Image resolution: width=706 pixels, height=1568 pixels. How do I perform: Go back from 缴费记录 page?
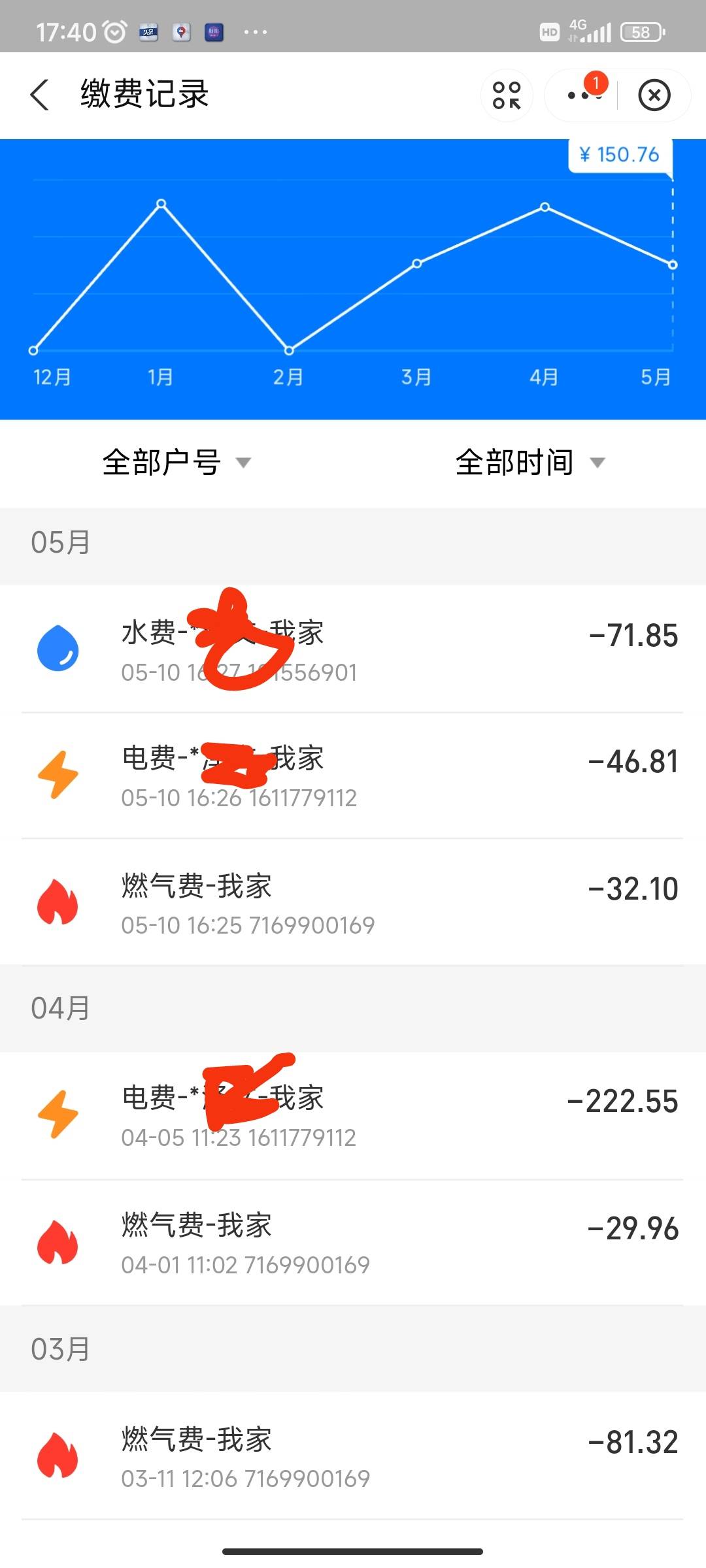tap(39, 95)
